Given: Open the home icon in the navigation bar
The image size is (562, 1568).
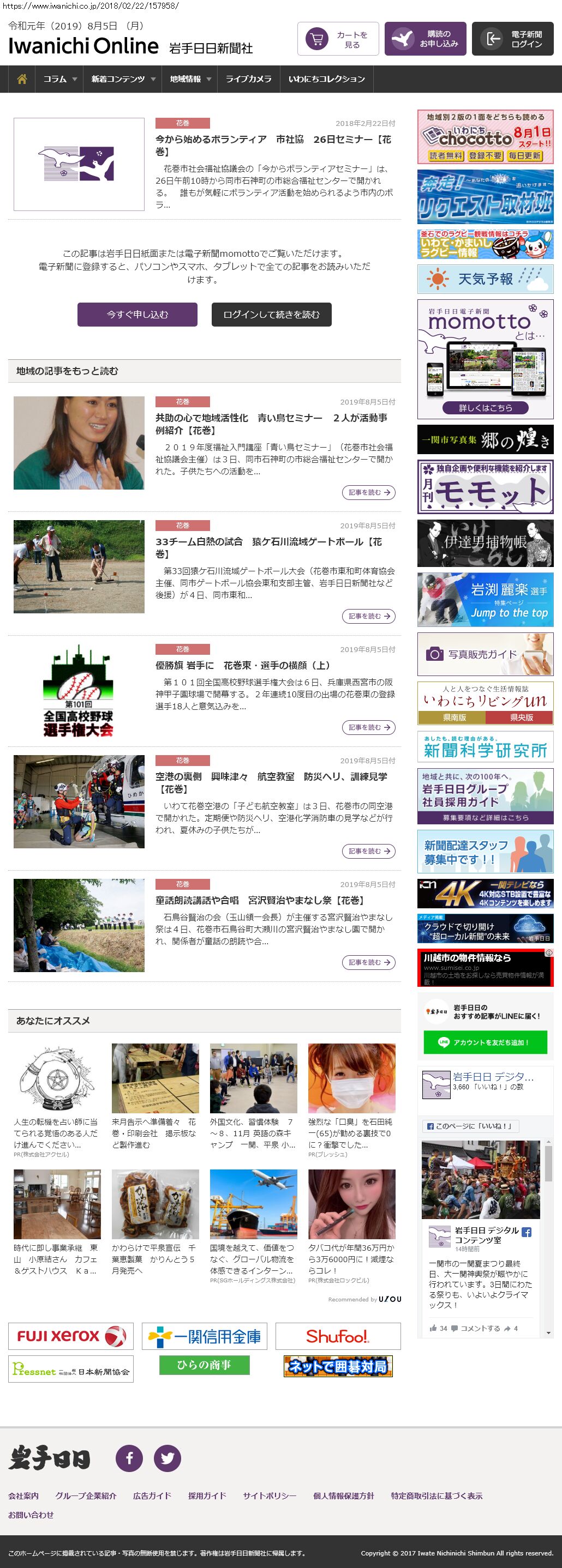Looking at the screenshot, I should click(22, 79).
